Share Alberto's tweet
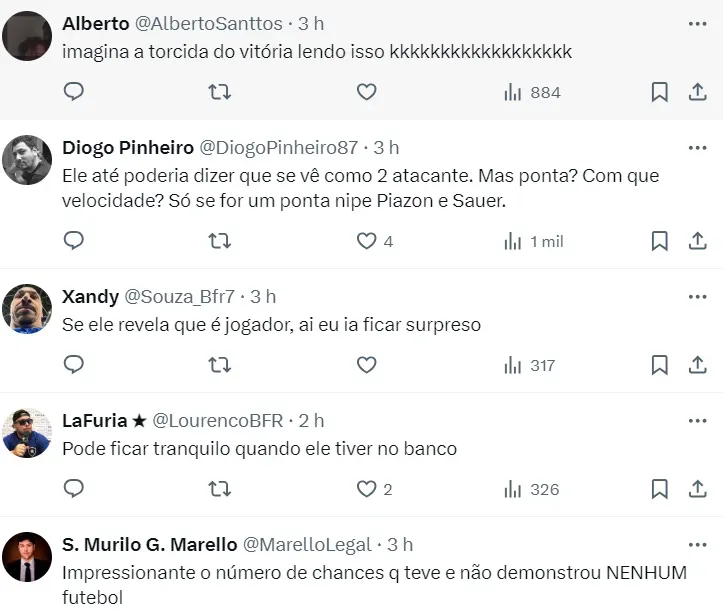This screenshot has width=723, height=613. pos(698,92)
